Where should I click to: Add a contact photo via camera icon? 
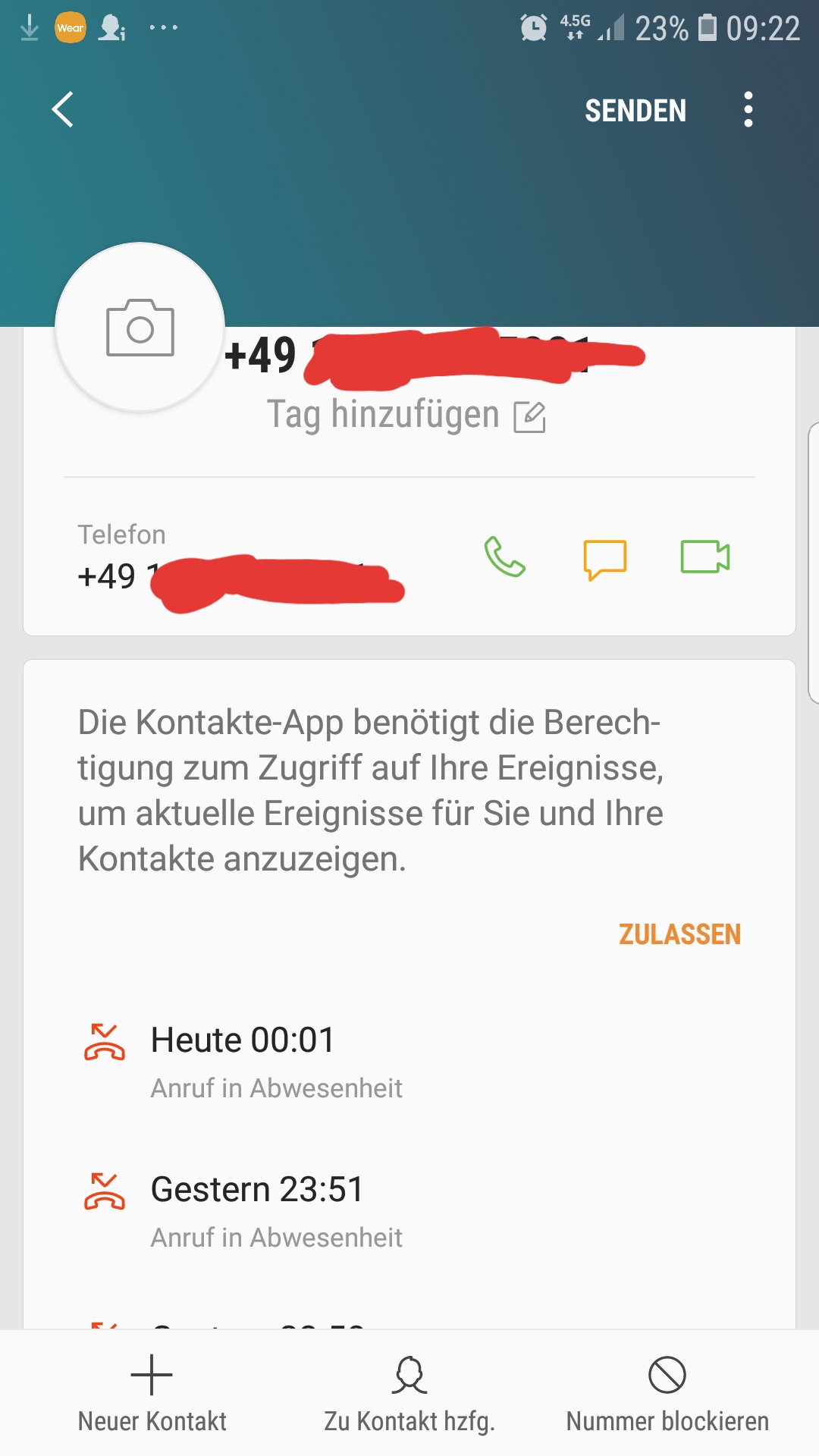[x=140, y=328]
